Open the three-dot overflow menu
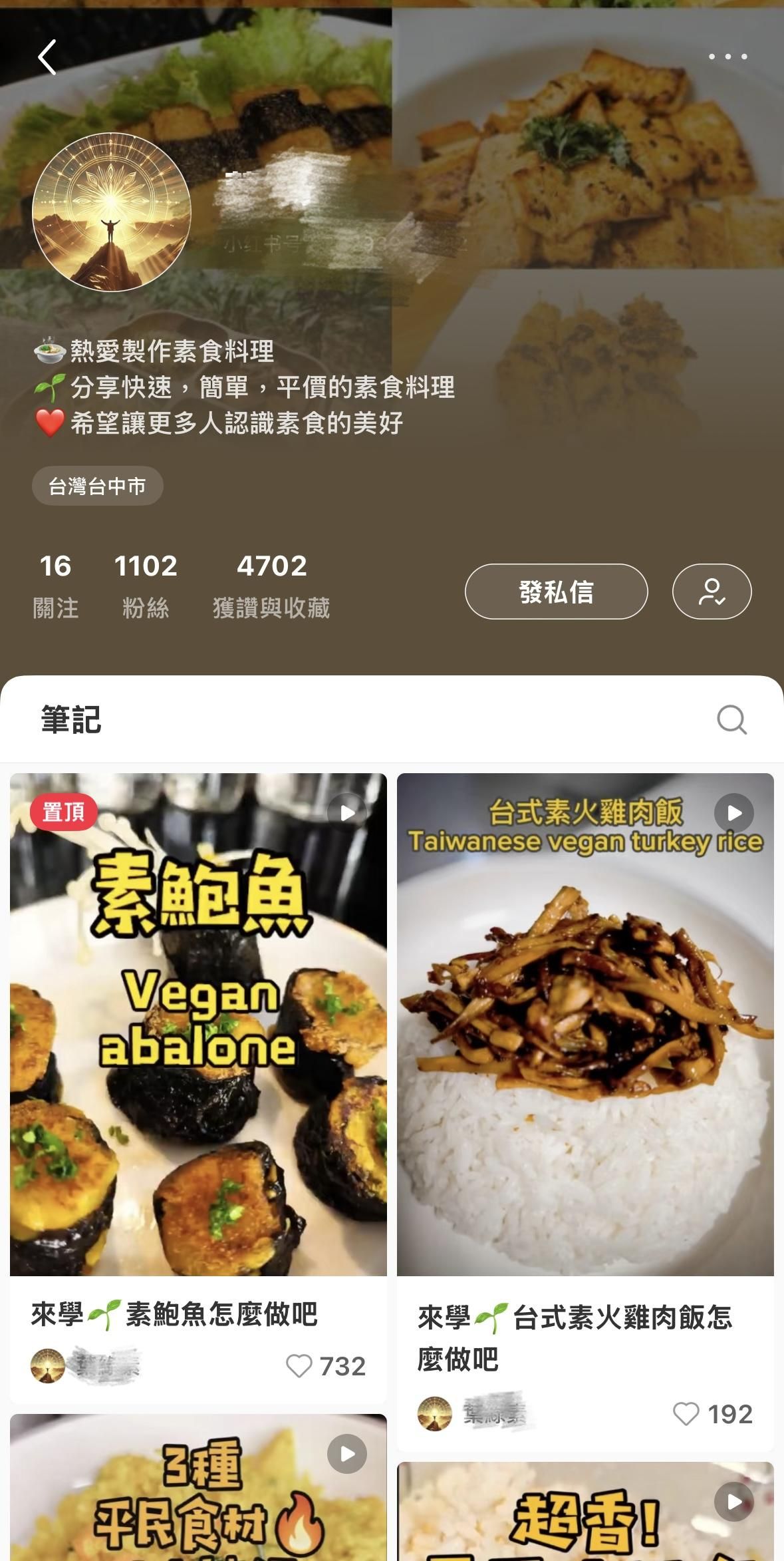The height and width of the screenshot is (1561, 784). point(727,57)
